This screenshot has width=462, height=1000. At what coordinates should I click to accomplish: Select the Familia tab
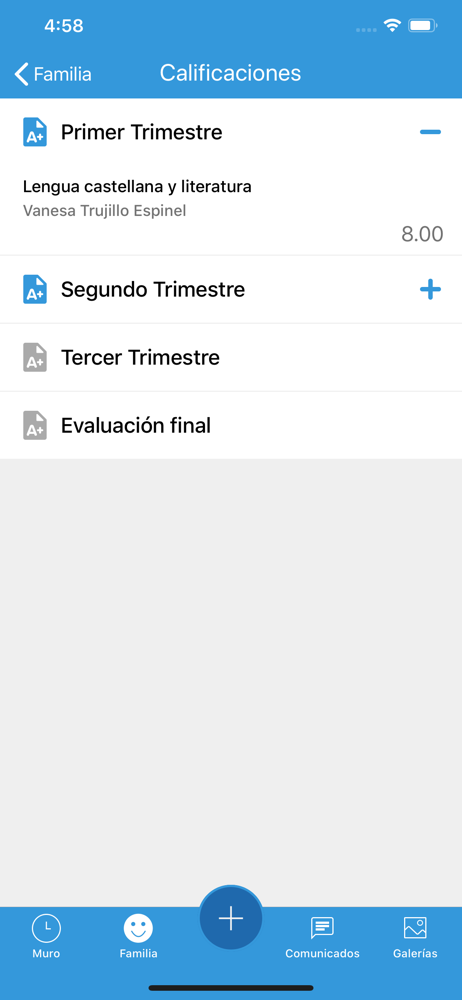(x=138, y=936)
